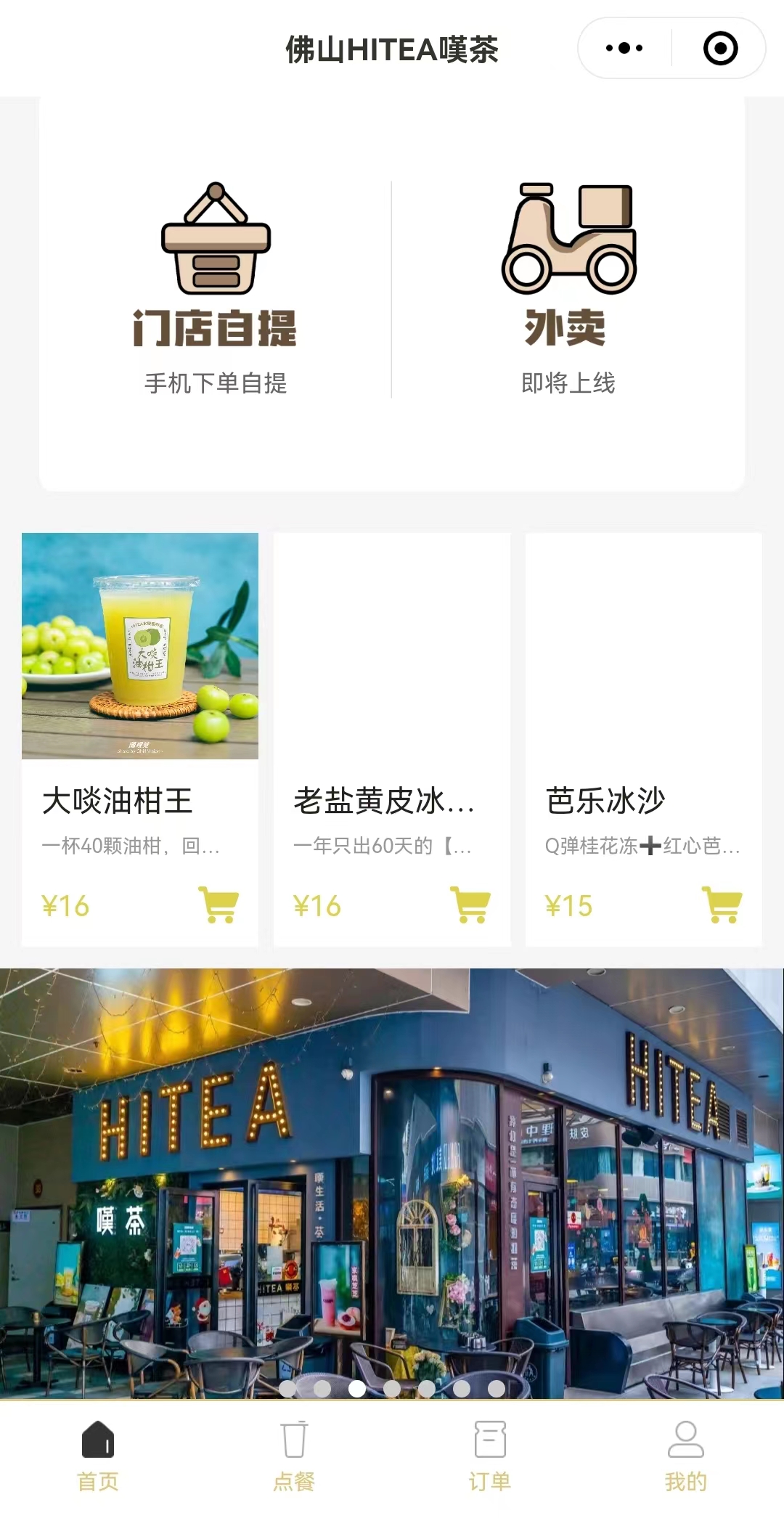784x1518 pixels.
Task: Open the 大啖油柑王 product image
Action: (x=140, y=645)
